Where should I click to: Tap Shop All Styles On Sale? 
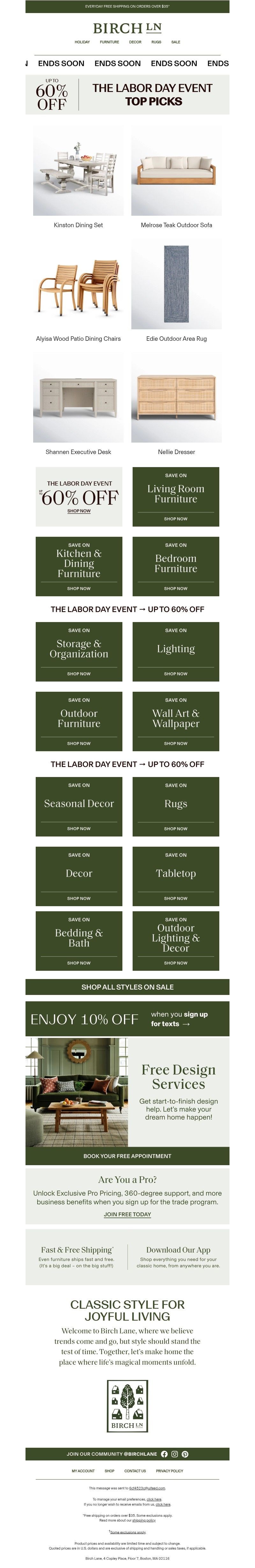point(127,987)
